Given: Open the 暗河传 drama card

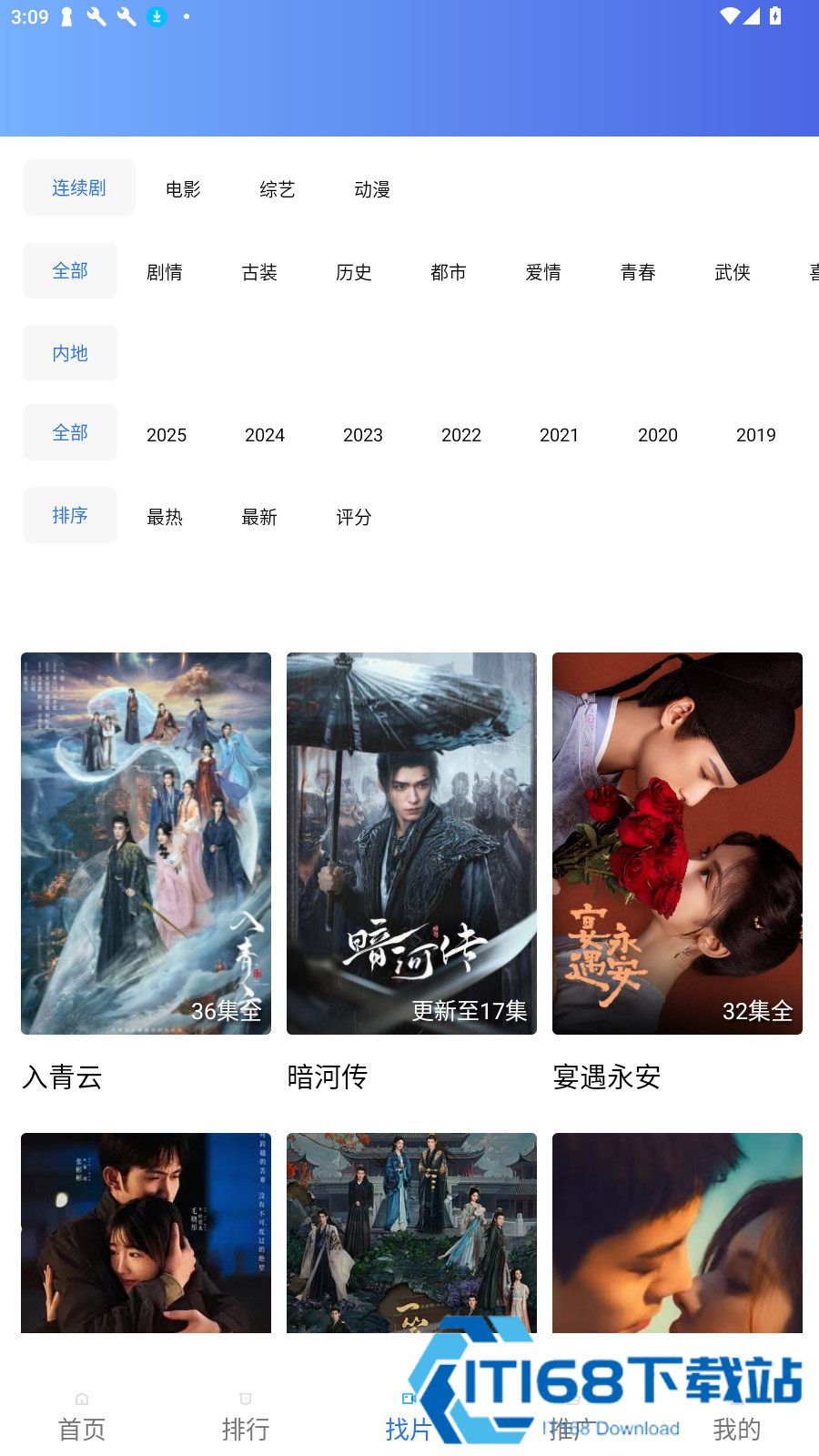Looking at the screenshot, I should click(411, 874).
